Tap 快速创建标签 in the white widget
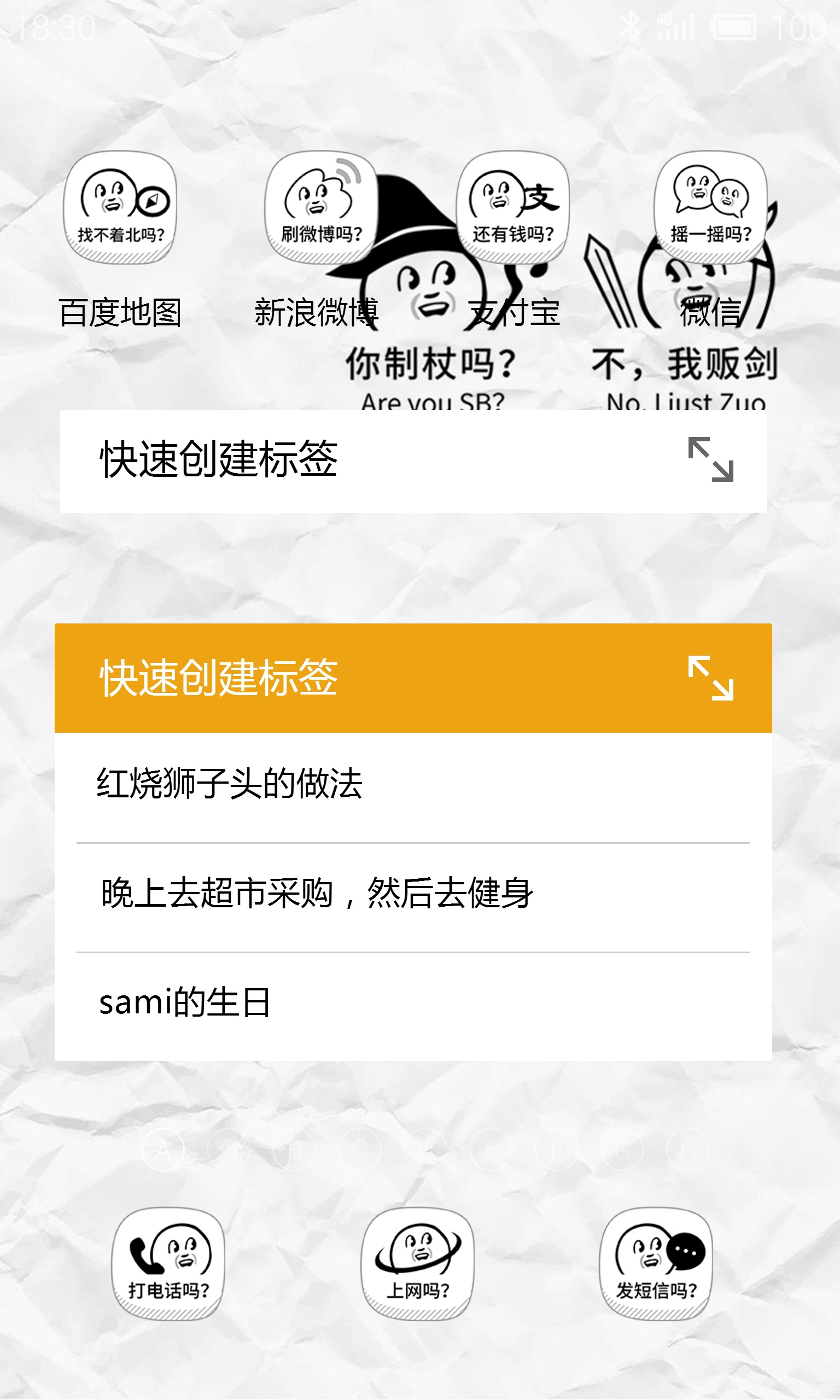The height and width of the screenshot is (1400, 840). (219, 459)
